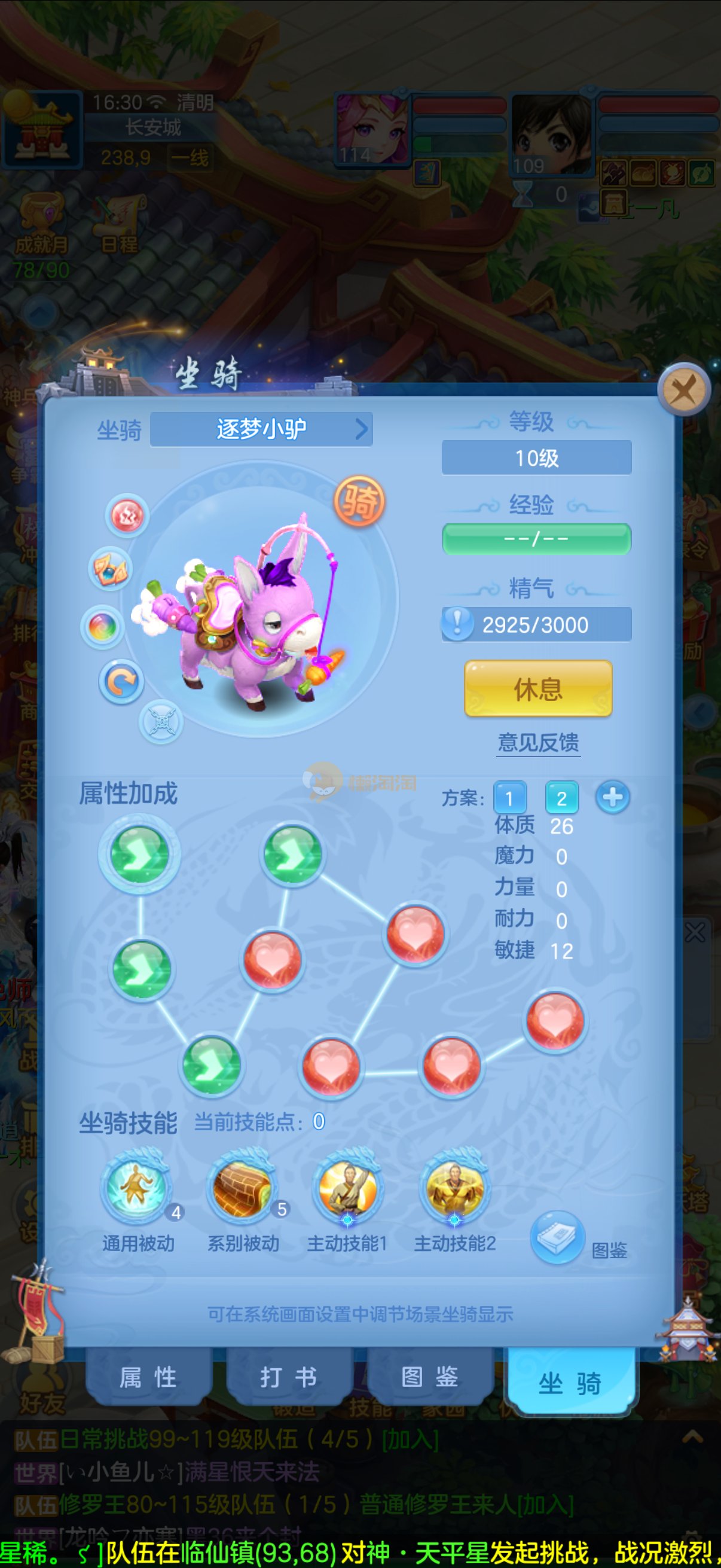
Task: Tap the orange 骑 ride button
Action: tap(359, 502)
